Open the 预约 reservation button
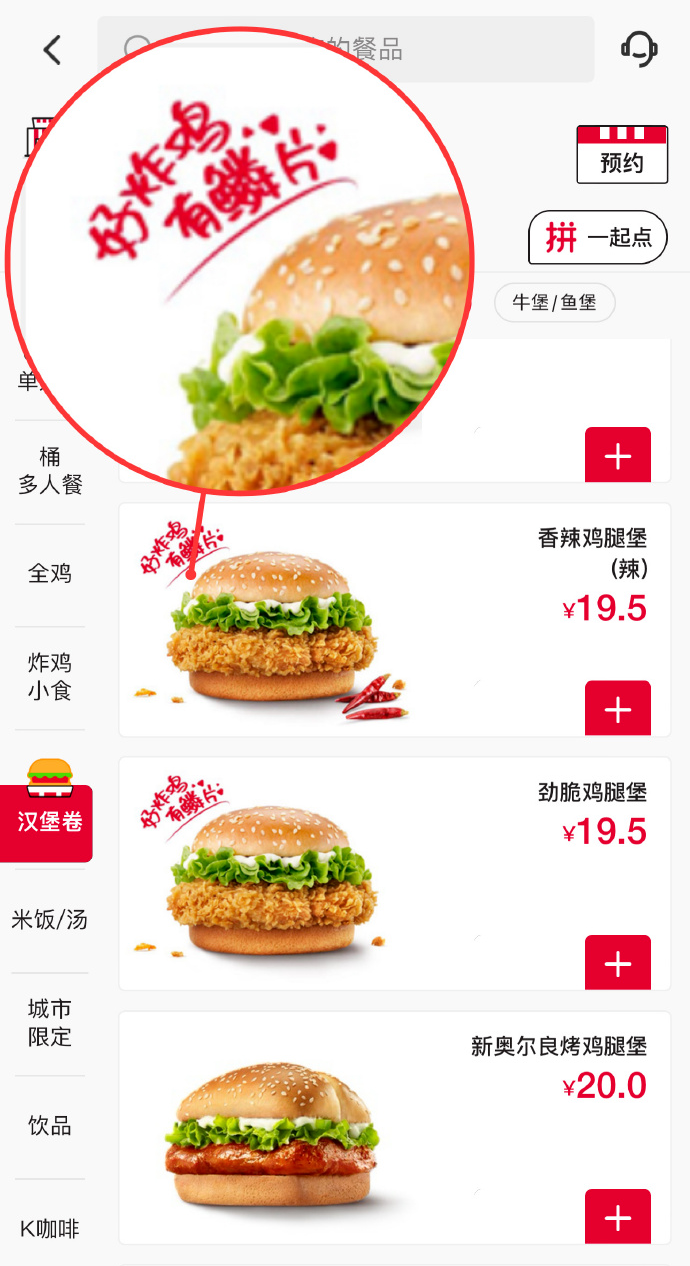This screenshot has width=690, height=1266. tap(622, 154)
